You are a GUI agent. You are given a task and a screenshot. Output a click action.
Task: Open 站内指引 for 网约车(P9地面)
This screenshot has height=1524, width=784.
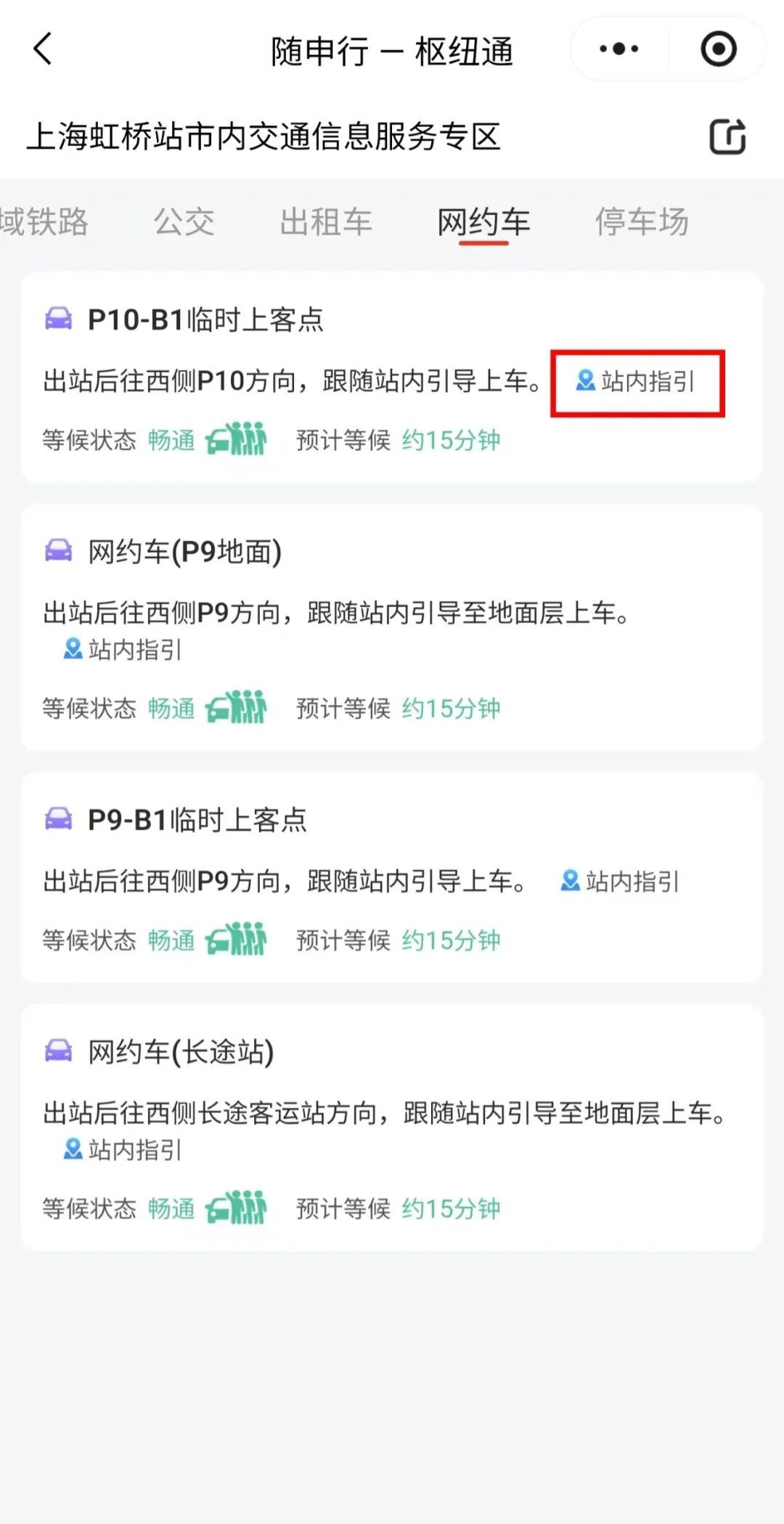[x=123, y=649]
